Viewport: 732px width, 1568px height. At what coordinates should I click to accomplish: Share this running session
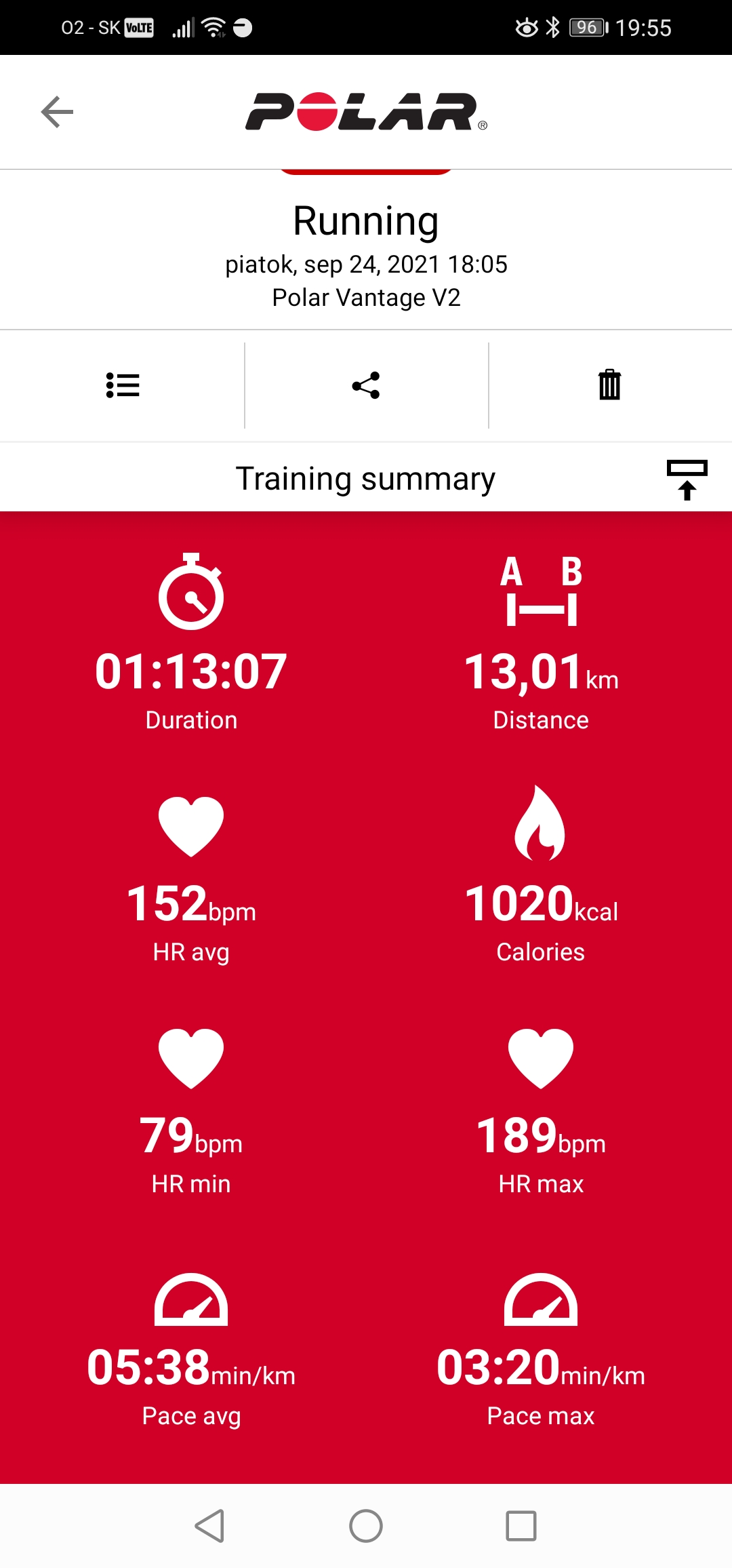coord(366,385)
